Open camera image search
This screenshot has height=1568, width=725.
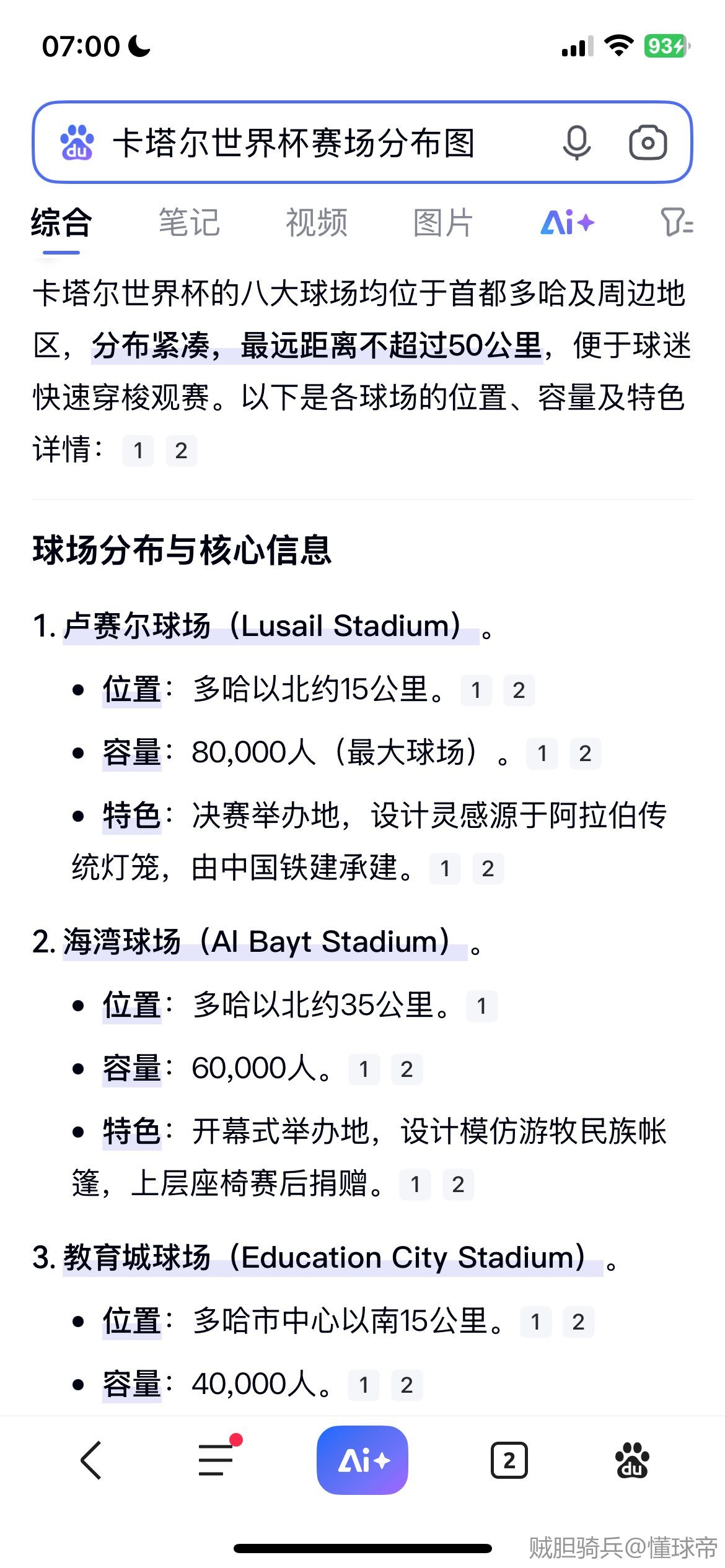tap(648, 142)
